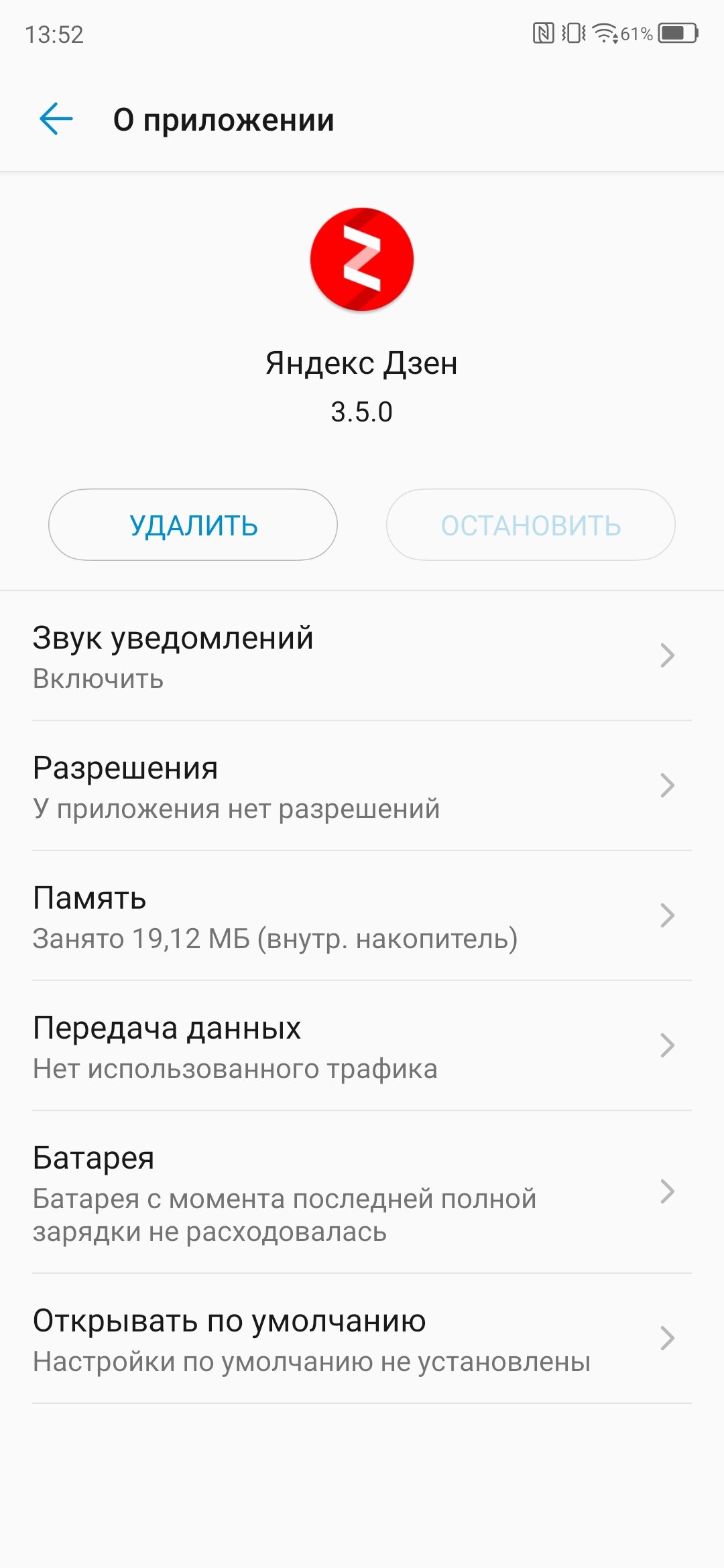Open Звук уведомлений settings
724x1568 pixels.
point(362,656)
